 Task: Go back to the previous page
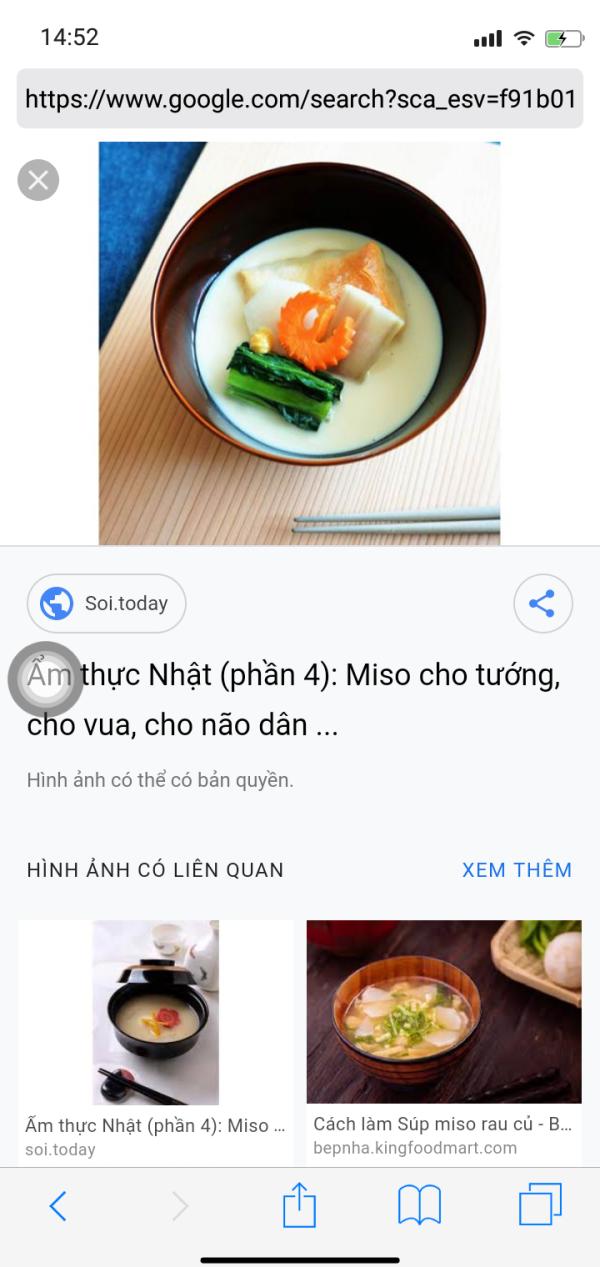pyautogui.click(x=58, y=1206)
